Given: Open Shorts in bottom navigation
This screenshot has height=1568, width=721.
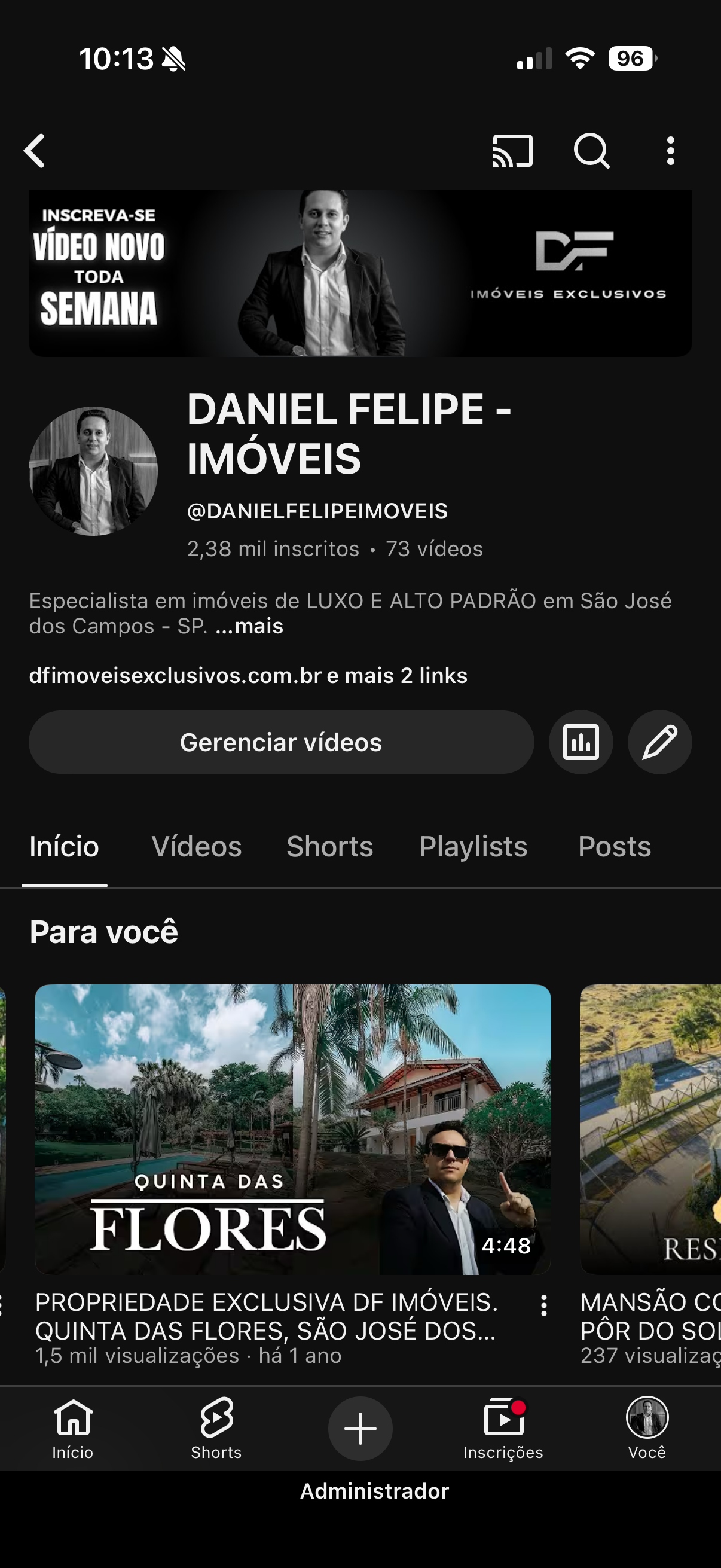Looking at the screenshot, I should tap(216, 1428).
